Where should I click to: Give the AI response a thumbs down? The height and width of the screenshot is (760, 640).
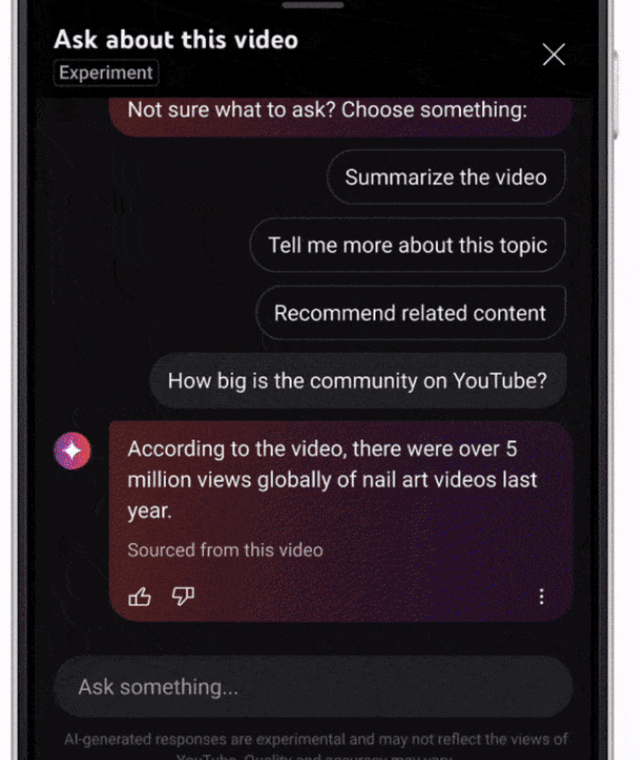click(182, 597)
